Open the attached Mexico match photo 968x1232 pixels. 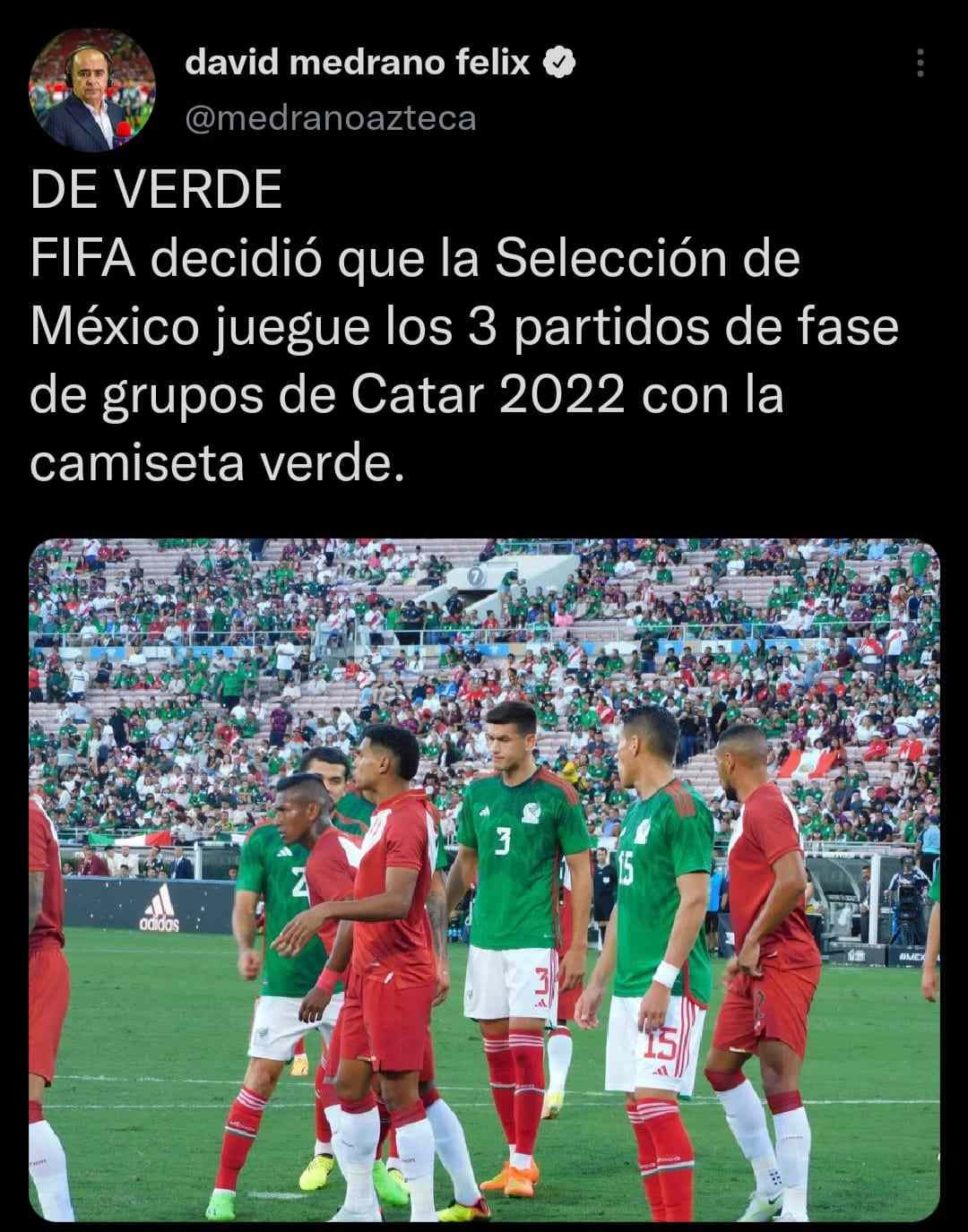click(x=484, y=878)
